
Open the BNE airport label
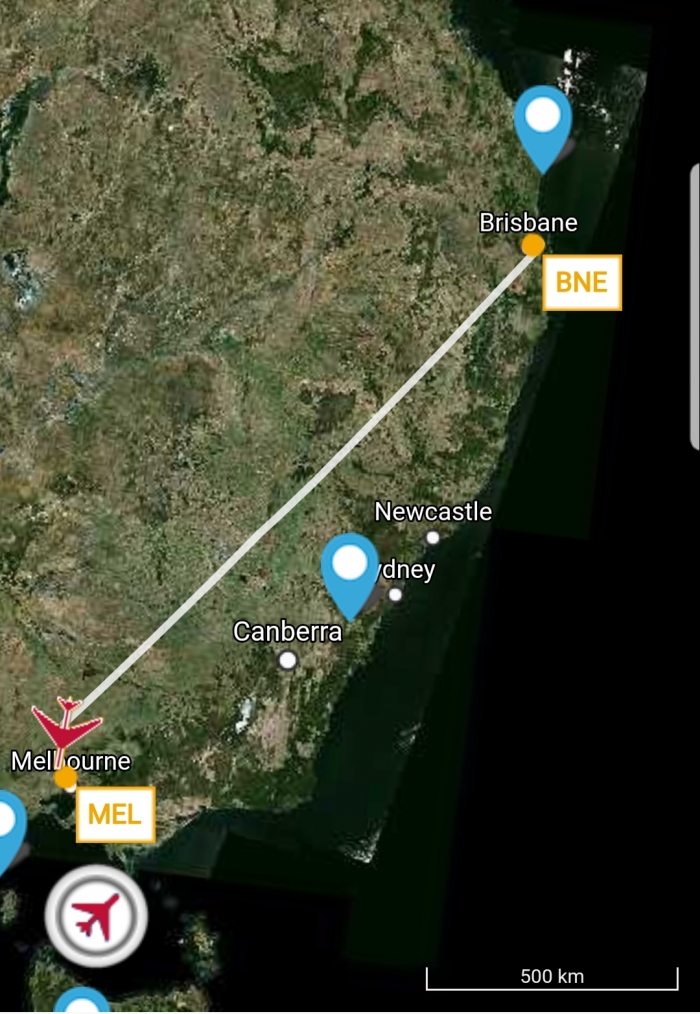(x=582, y=283)
